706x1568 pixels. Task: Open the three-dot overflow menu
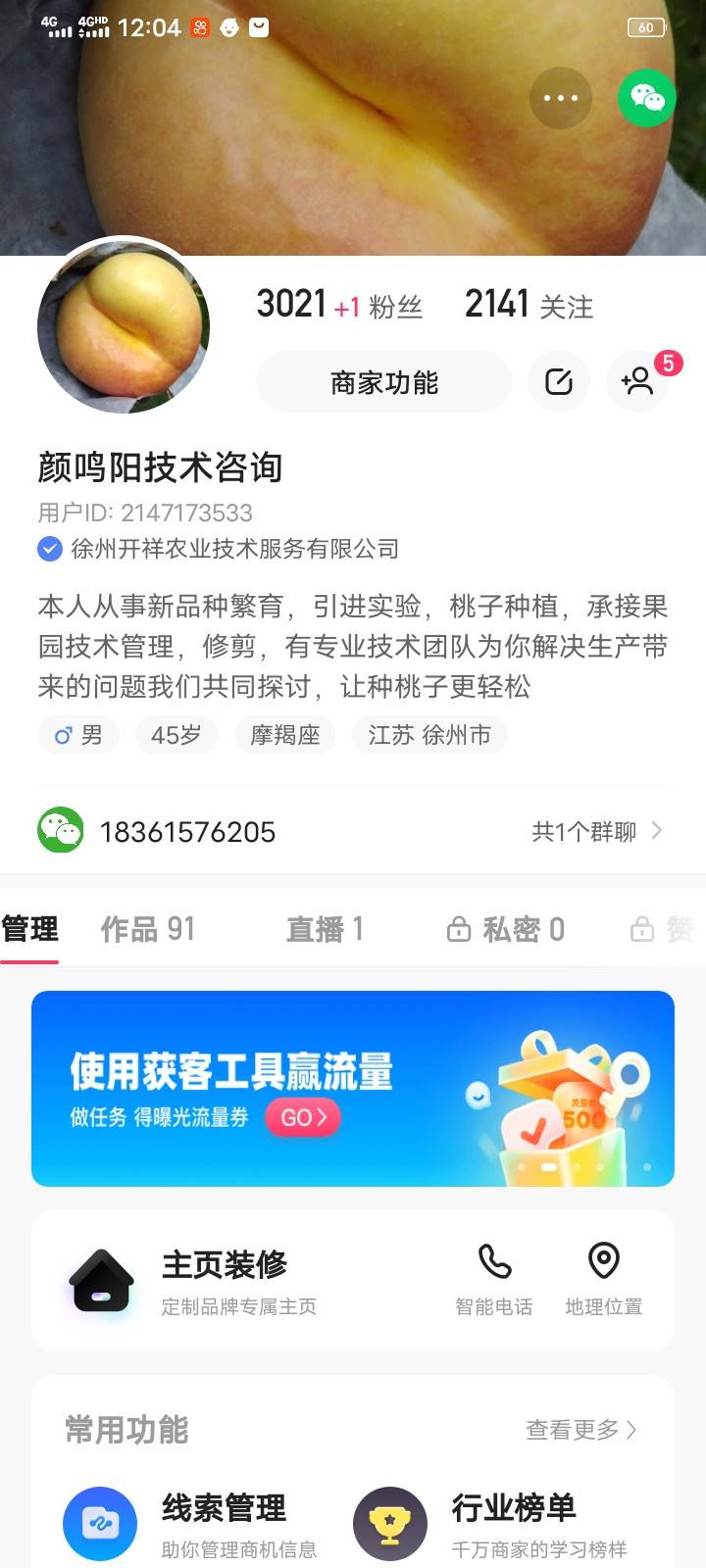(560, 98)
